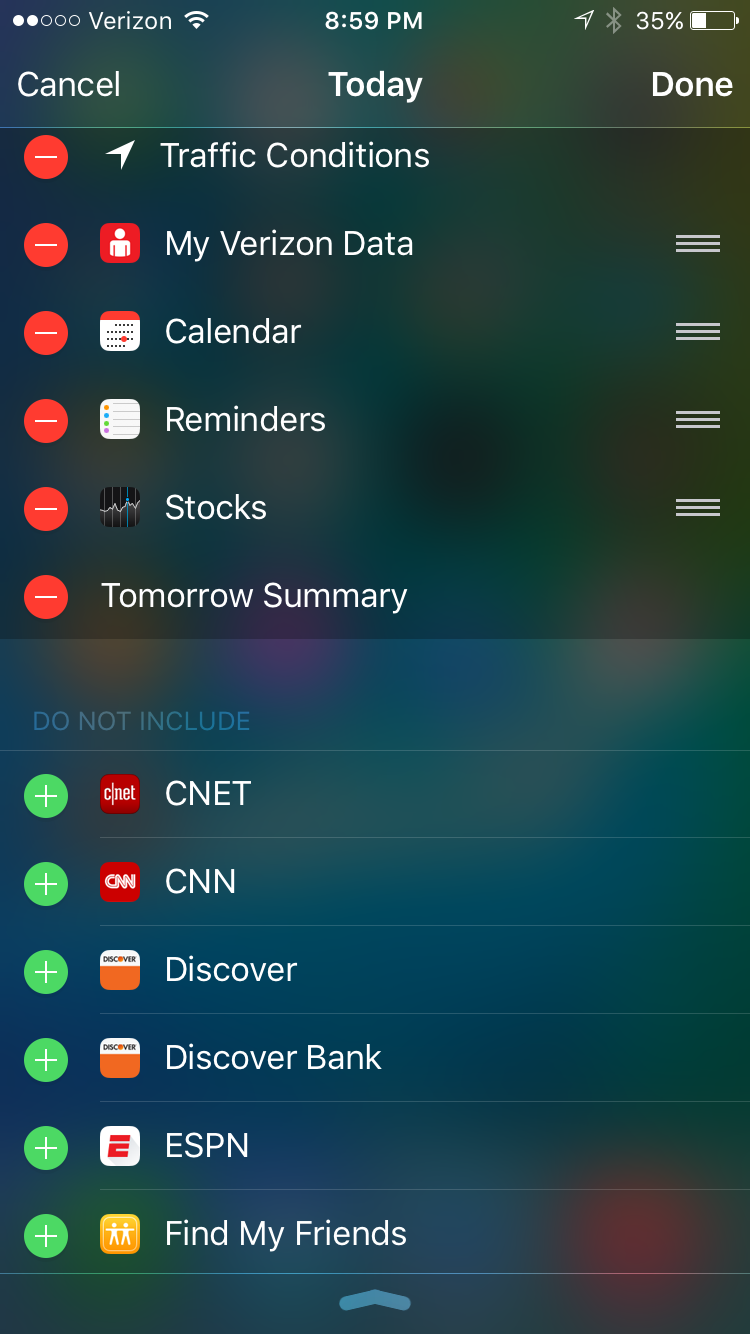Image resolution: width=750 pixels, height=1334 pixels.
Task: Add the Discover widget
Action: pos(46,971)
